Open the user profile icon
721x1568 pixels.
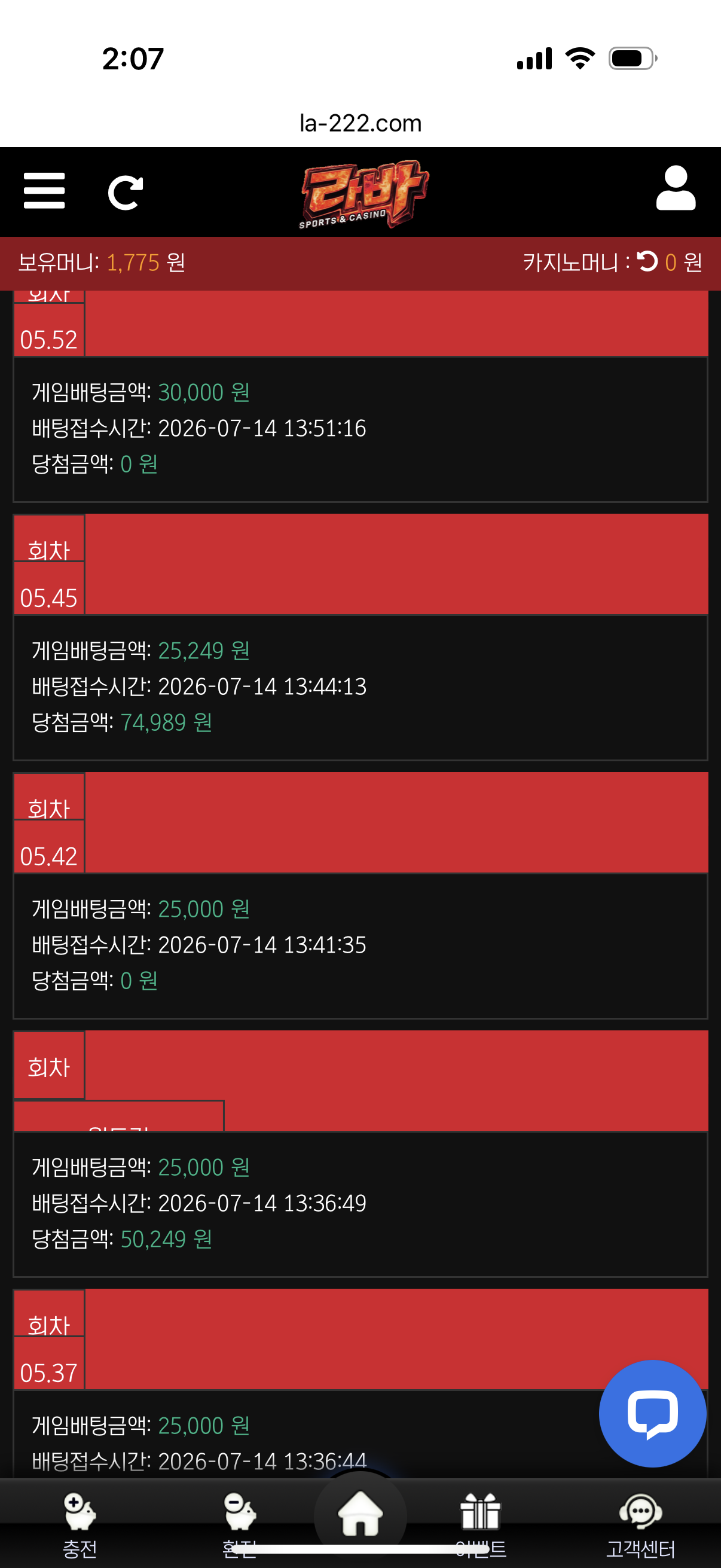coord(676,188)
